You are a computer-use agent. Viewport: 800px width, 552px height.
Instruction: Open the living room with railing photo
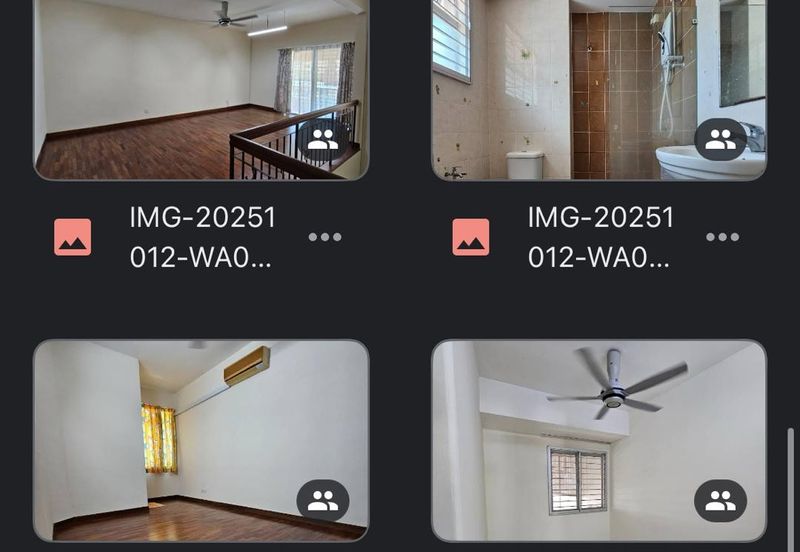[x=200, y=90]
